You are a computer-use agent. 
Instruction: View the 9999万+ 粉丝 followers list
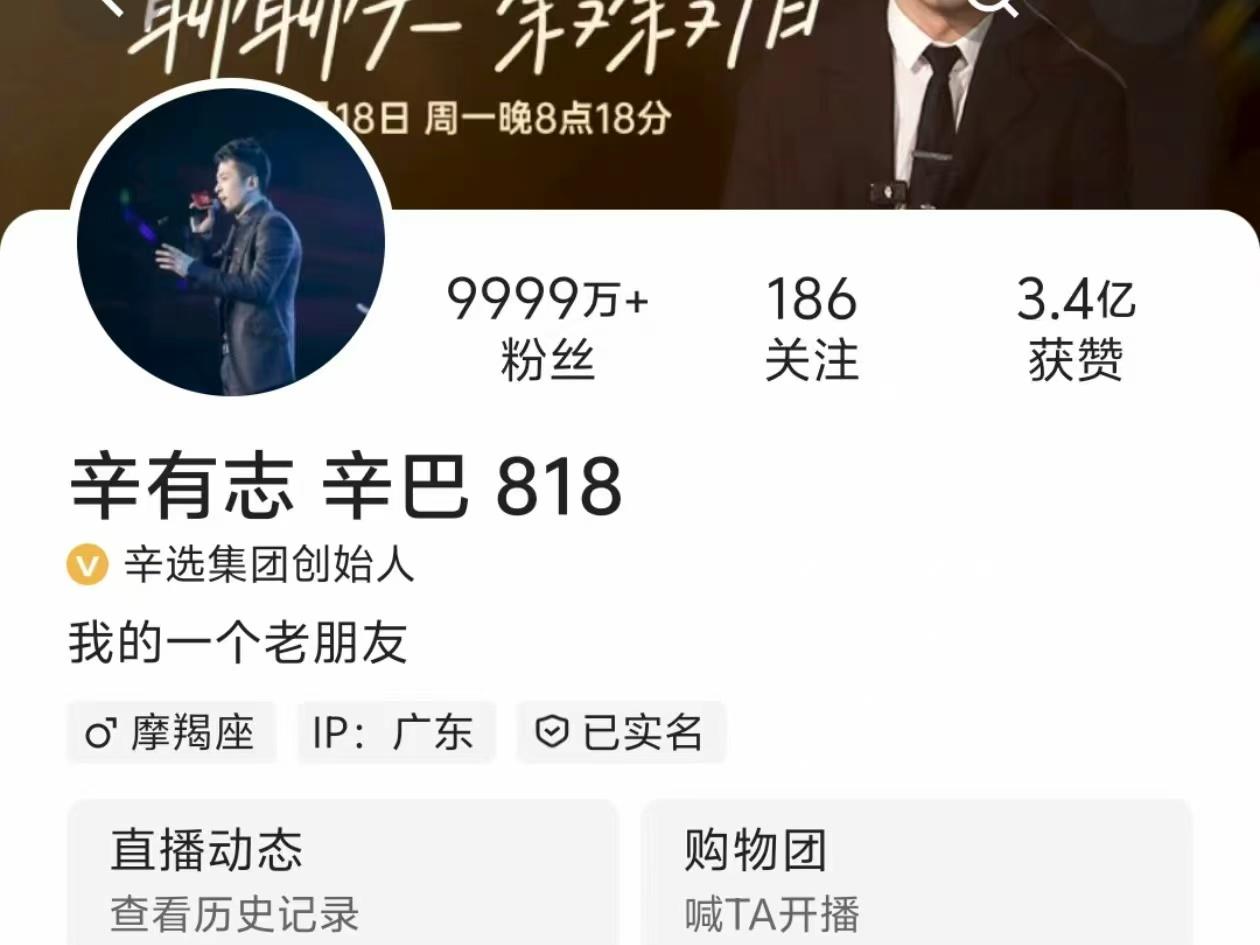[x=547, y=328]
